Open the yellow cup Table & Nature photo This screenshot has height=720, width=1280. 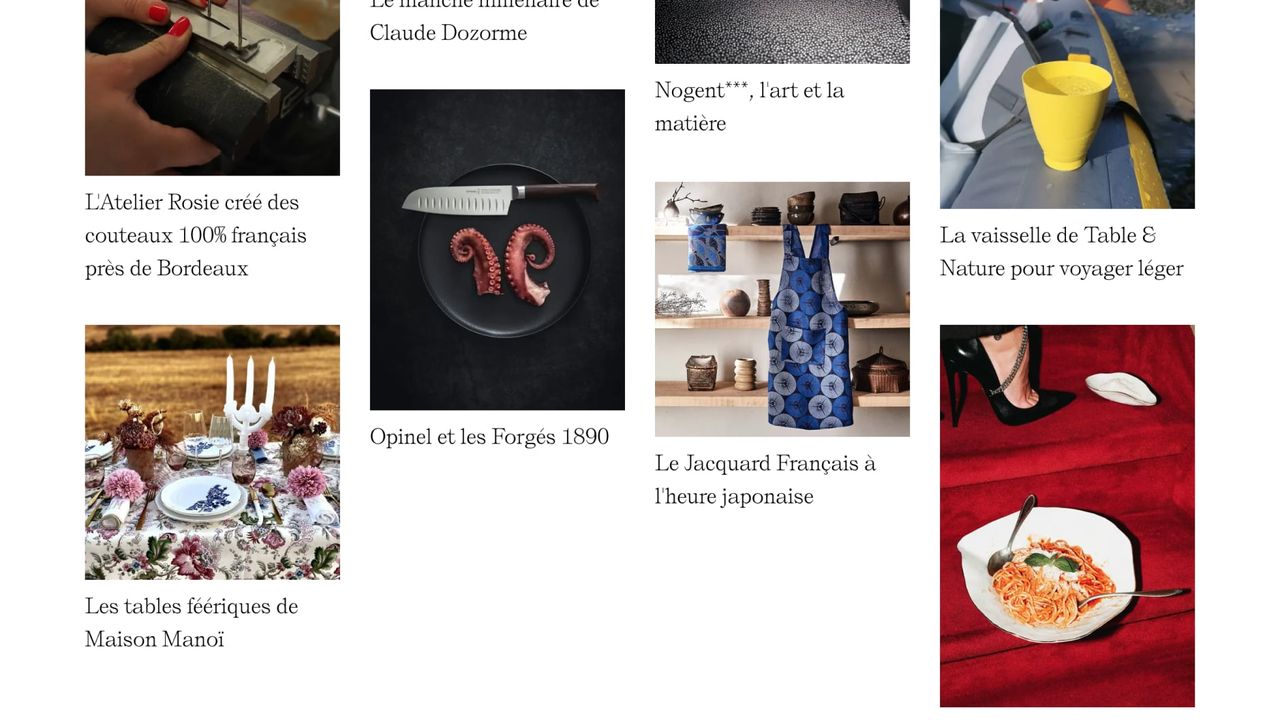[1067, 104]
